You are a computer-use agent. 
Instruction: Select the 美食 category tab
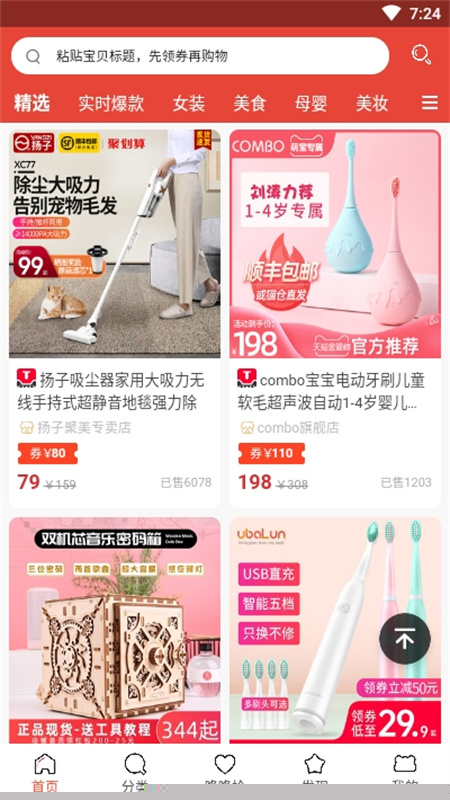pyautogui.click(x=249, y=103)
